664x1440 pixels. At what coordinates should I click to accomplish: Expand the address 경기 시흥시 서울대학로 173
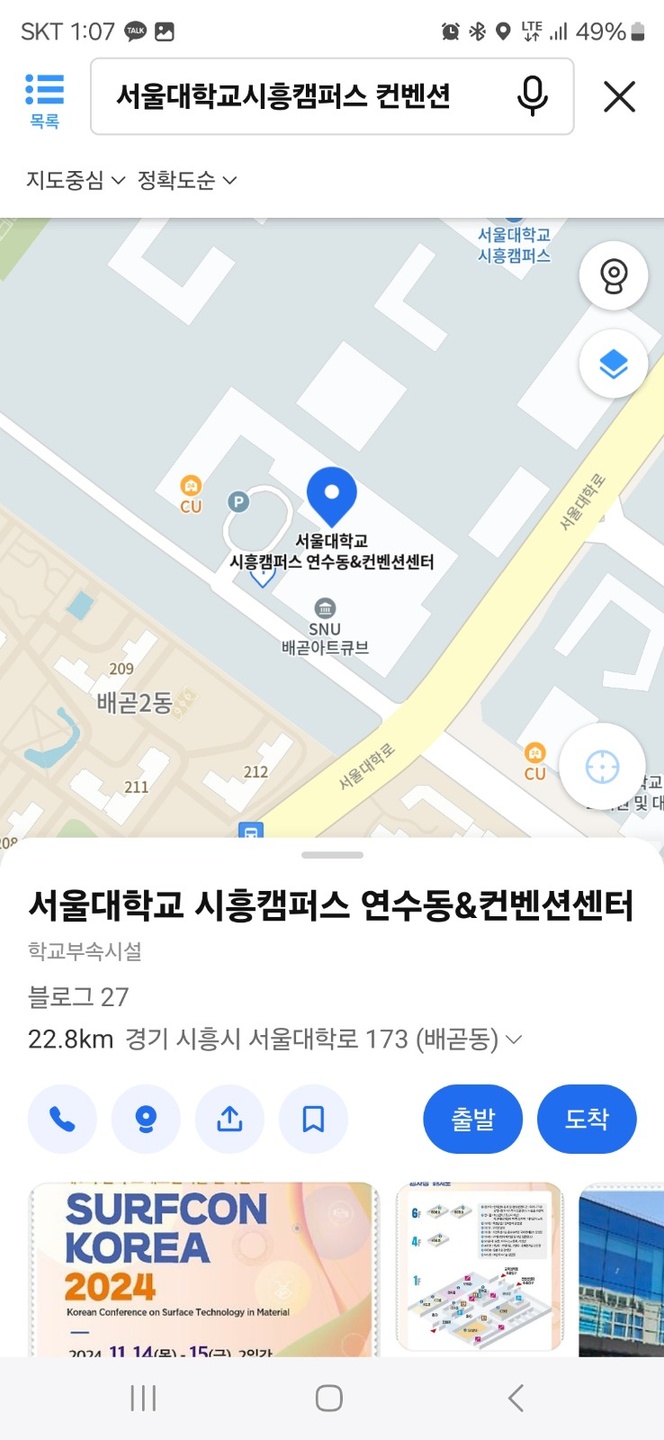point(513,1040)
